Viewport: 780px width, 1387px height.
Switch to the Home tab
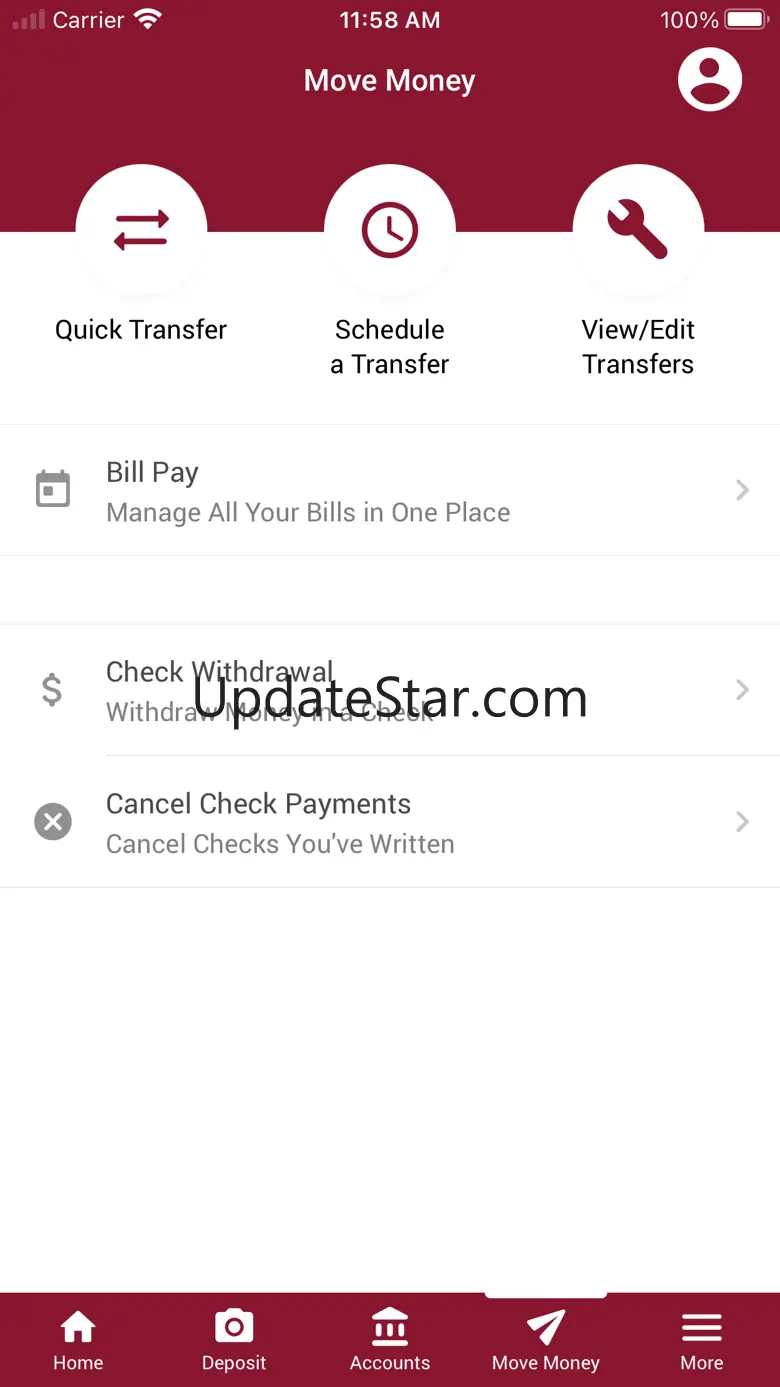78,1340
